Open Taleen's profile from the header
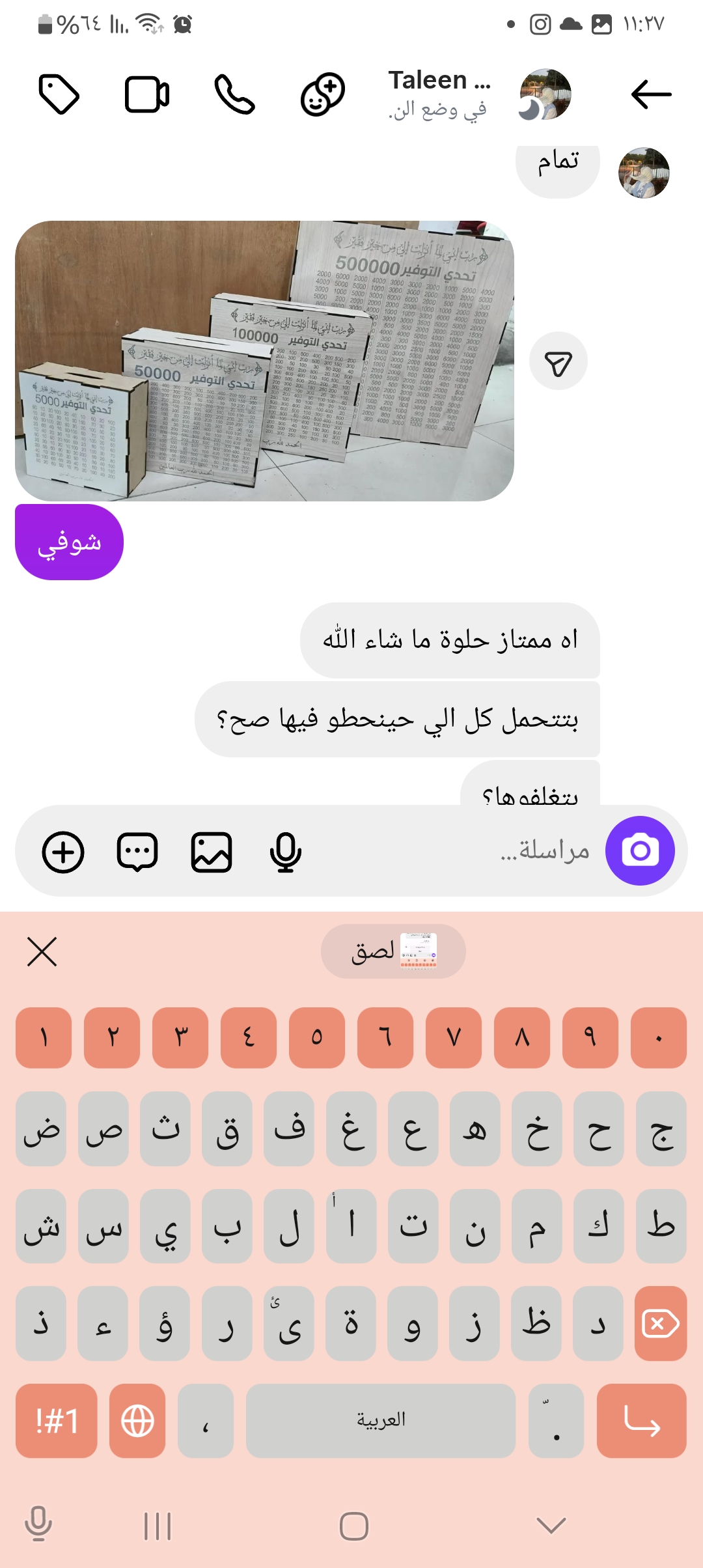 pos(440,94)
